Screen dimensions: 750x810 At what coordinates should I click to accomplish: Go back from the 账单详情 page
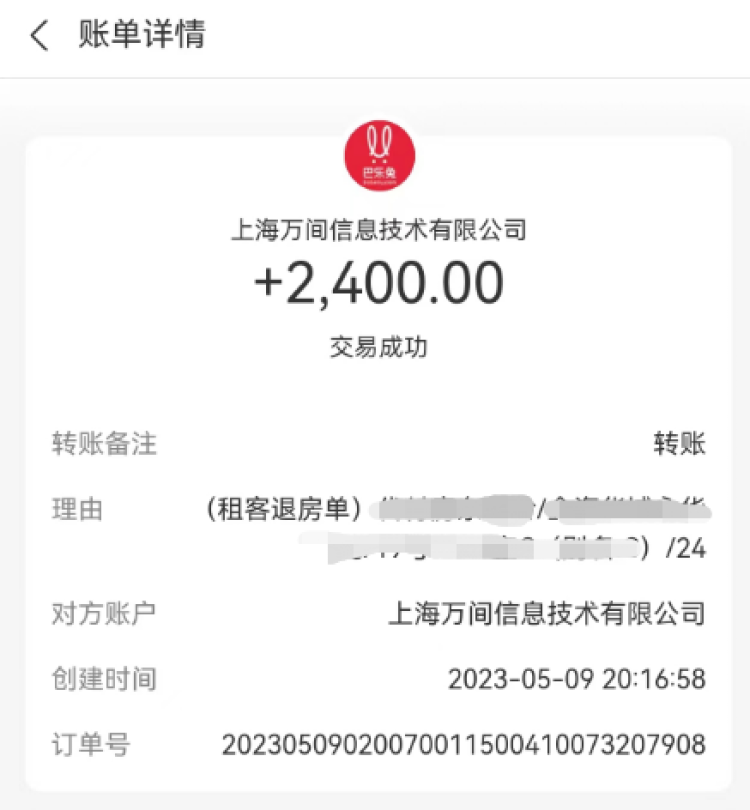click(x=39, y=37)
